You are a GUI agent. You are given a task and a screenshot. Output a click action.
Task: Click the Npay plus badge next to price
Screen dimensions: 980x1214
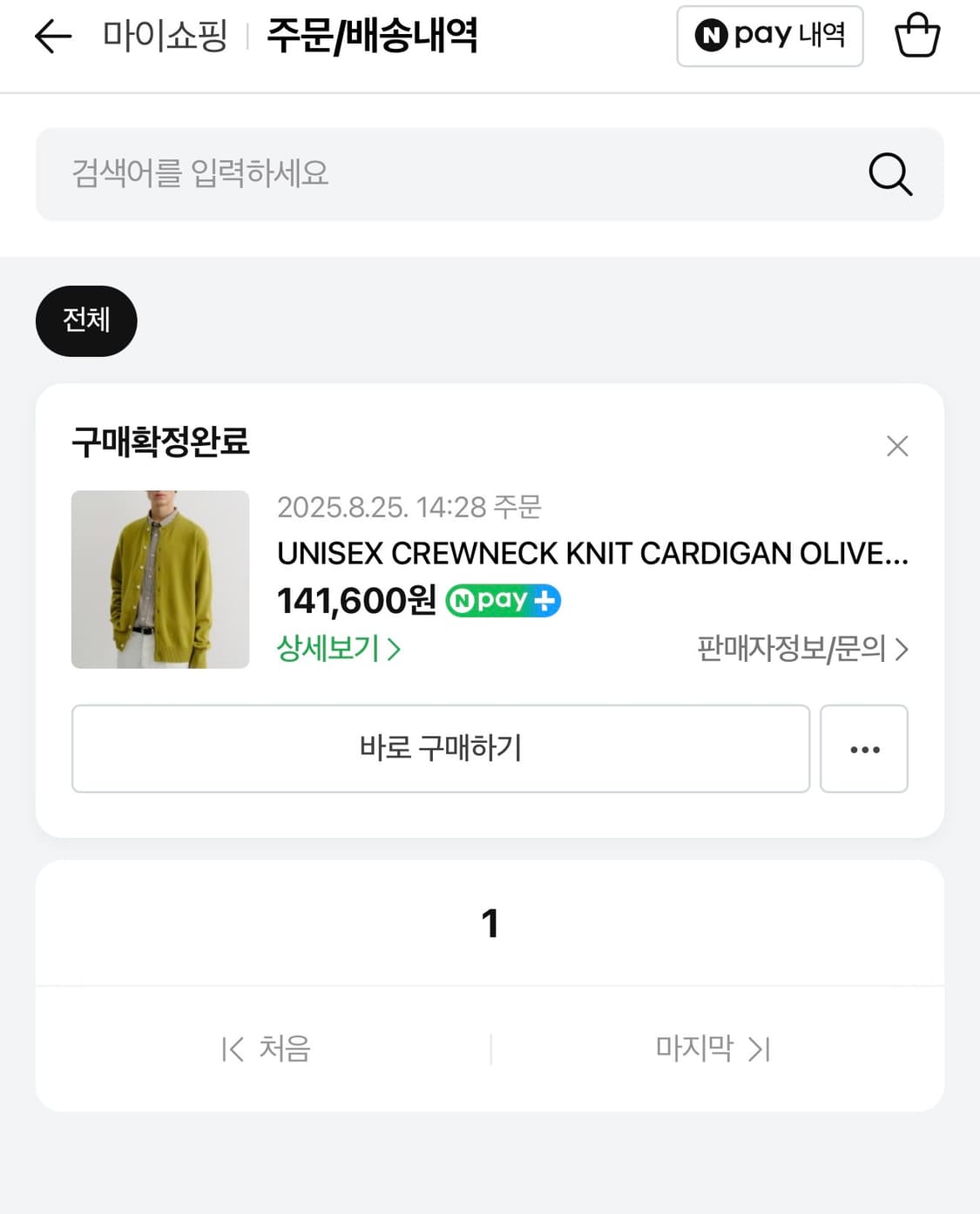[x=504, y=600]
